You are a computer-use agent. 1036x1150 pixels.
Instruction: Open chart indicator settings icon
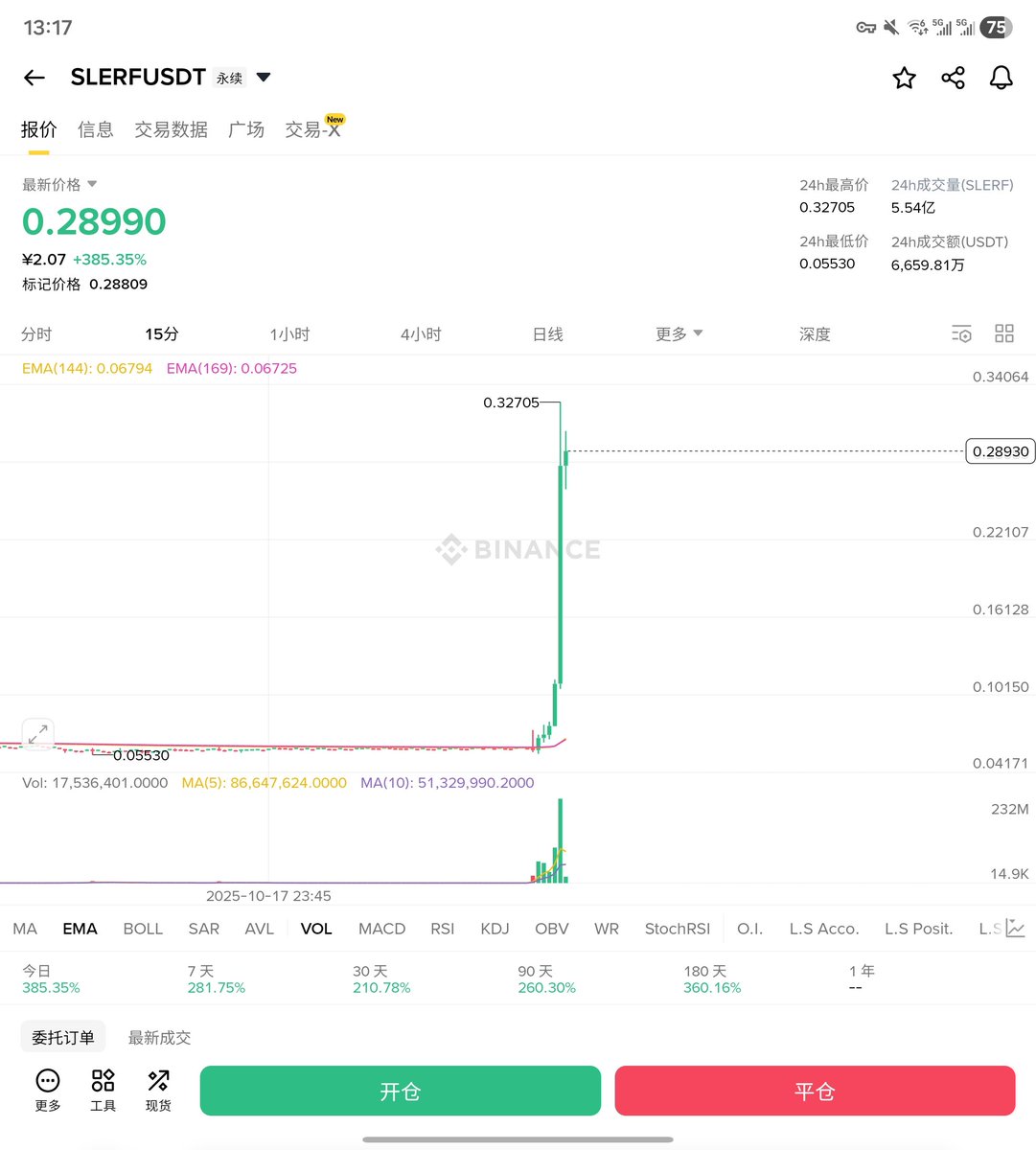click(x=961, y=333)
